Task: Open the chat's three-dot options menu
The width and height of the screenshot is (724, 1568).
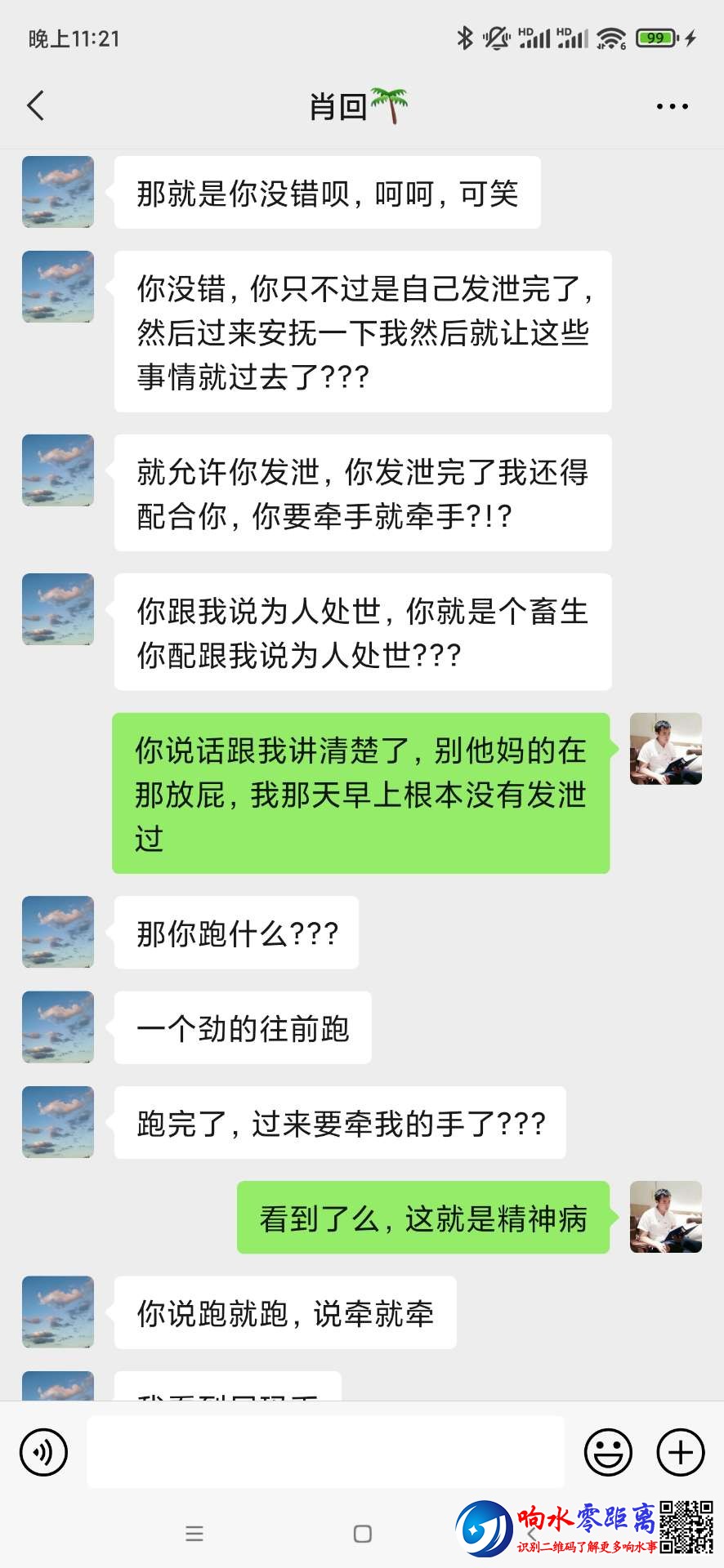Action: [x=672, y=106]
